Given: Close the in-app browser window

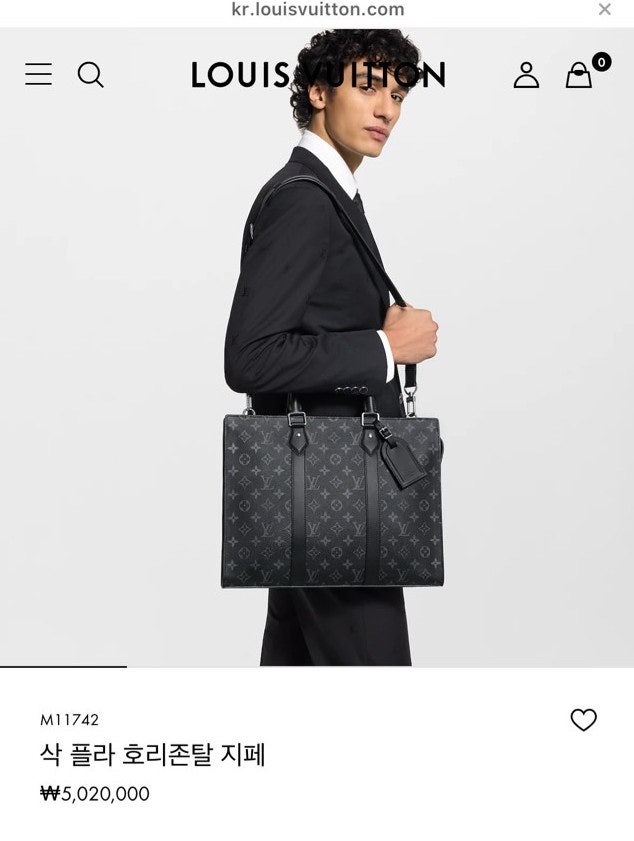Looking at the screenshot, I should (x=604, y=10).
